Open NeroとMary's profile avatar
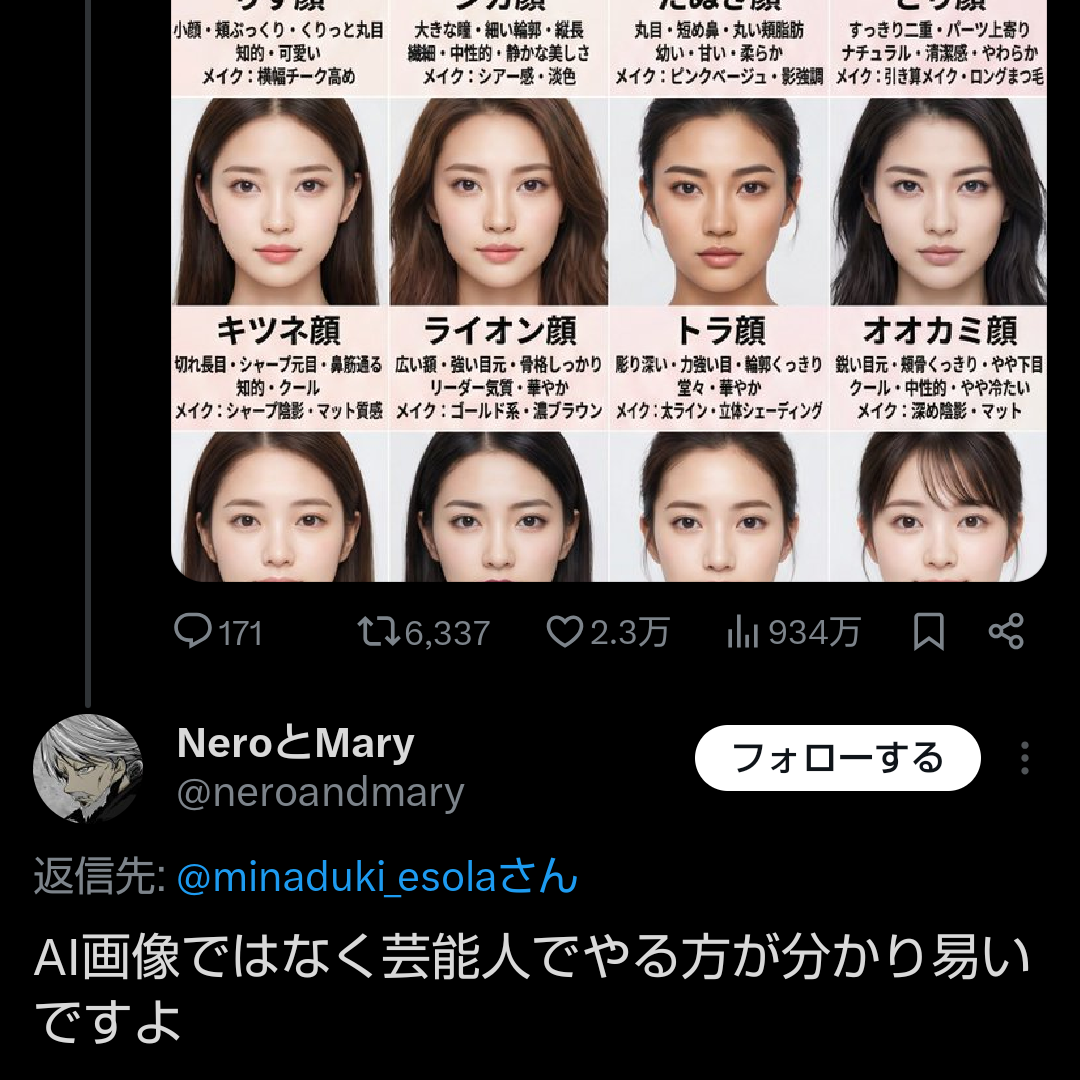This screenshot has height=1080, width=1080. pyautogui.click(x=88, y=768)
